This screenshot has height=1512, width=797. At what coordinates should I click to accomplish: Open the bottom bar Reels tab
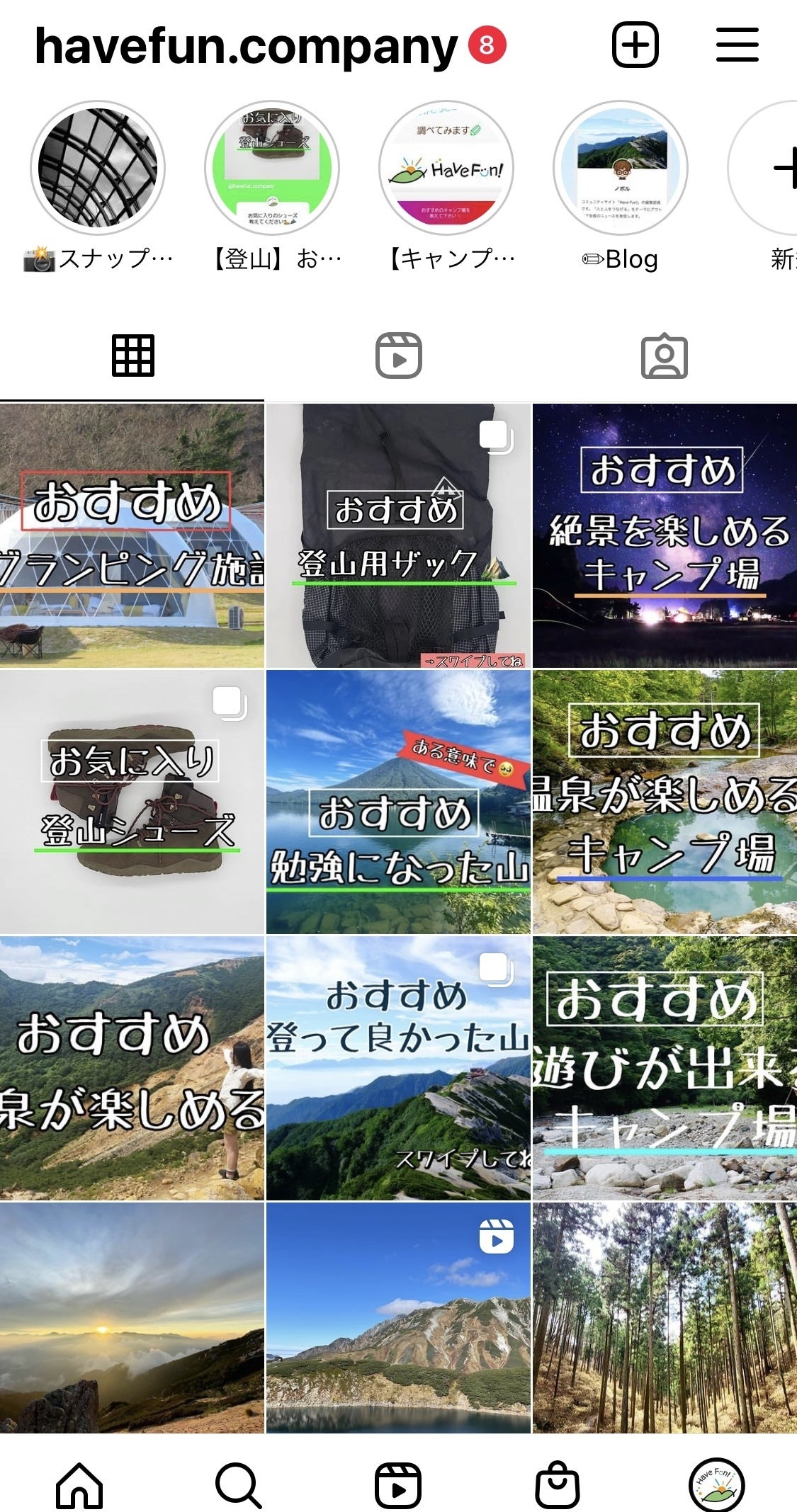click(398, 1485)
